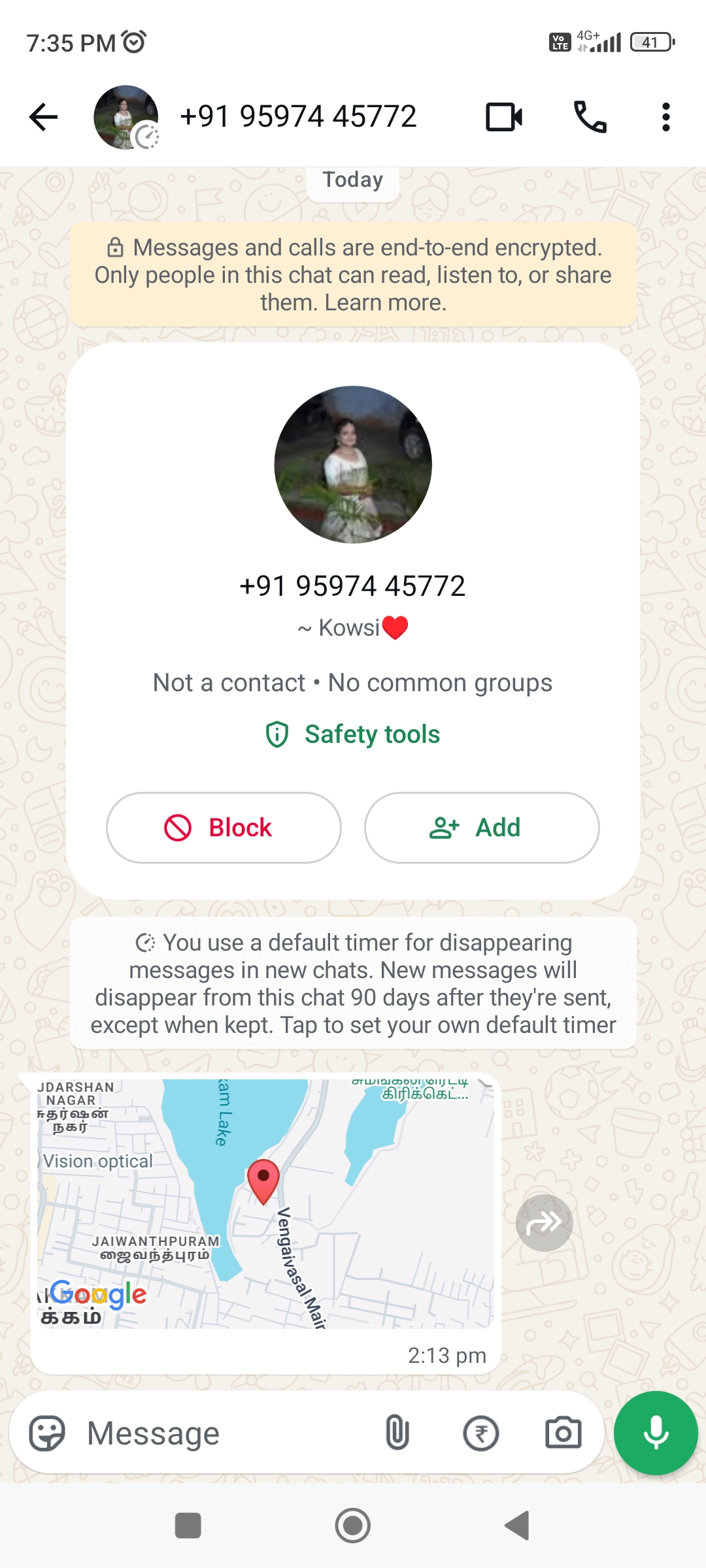The width and height of the screenshot is (706, 1568).
Task: Add this number to contacts
Action: [x=482, y=827]
